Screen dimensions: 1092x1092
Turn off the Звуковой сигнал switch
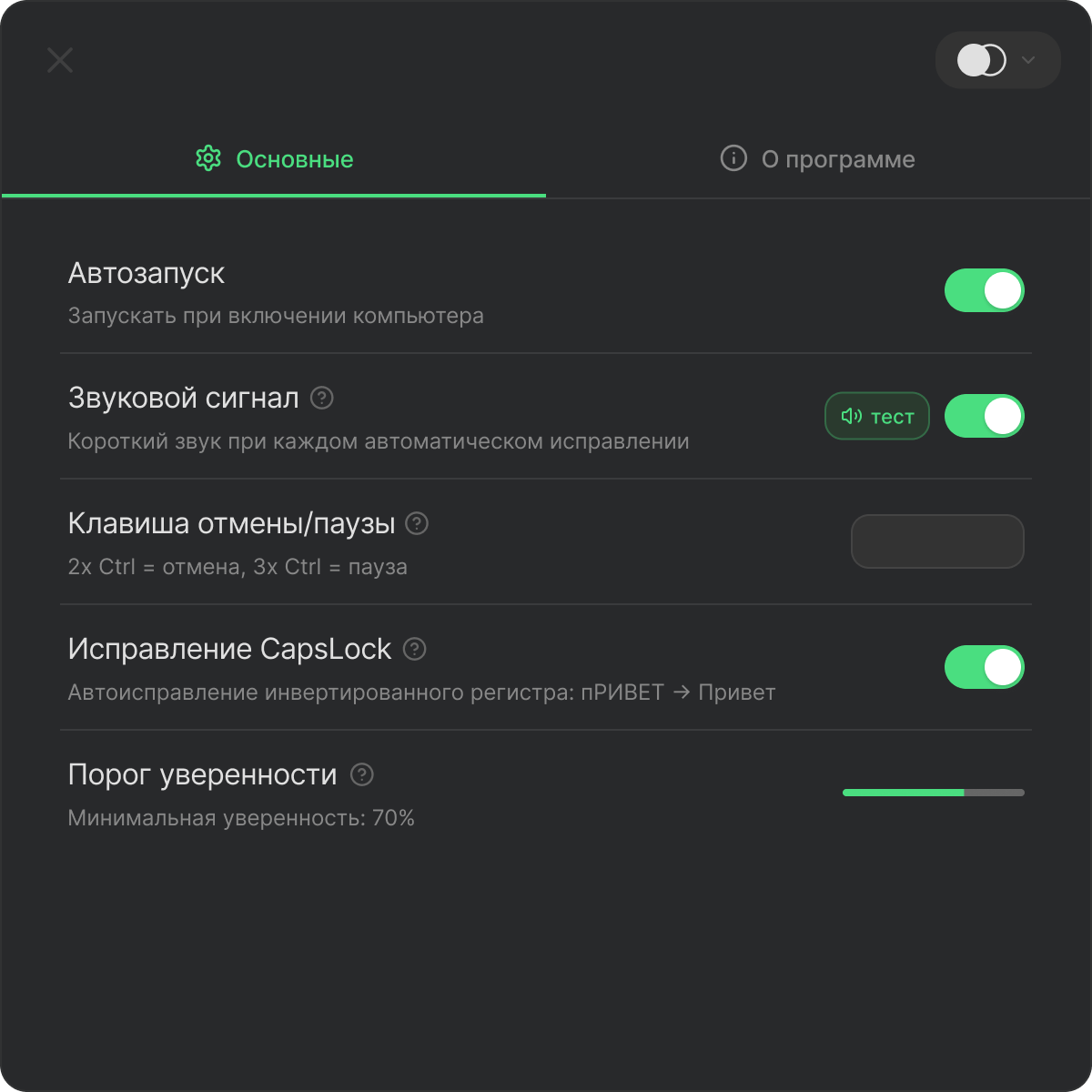coord(984,416)
